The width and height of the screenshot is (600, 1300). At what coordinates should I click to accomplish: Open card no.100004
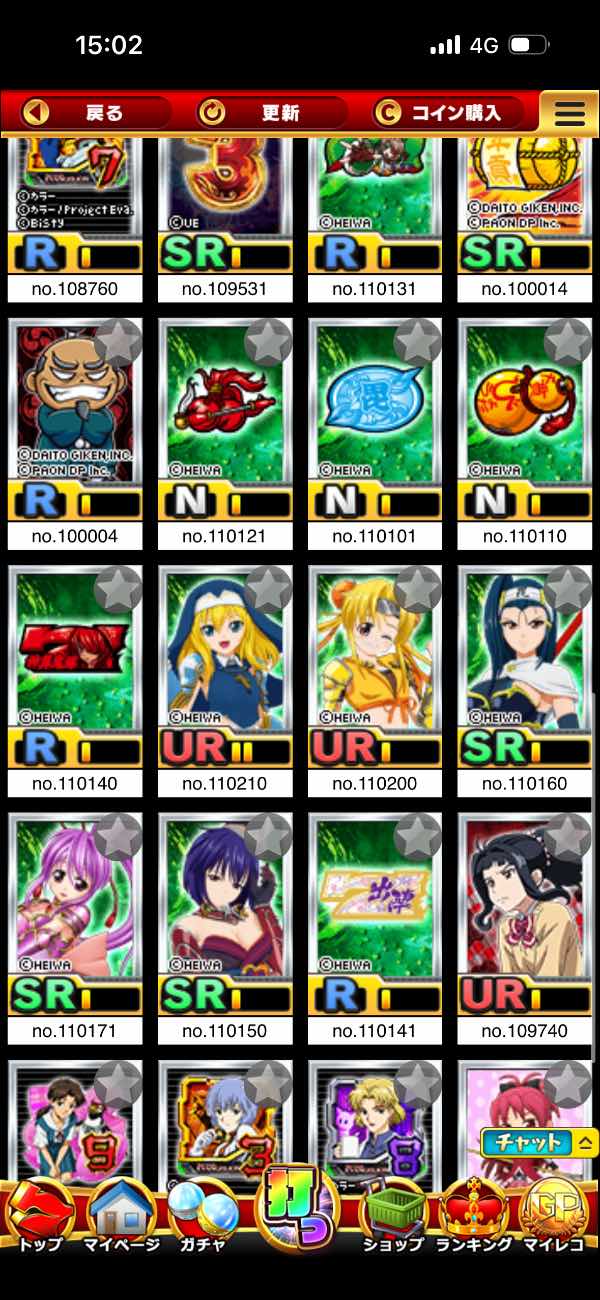pos(75,420)
